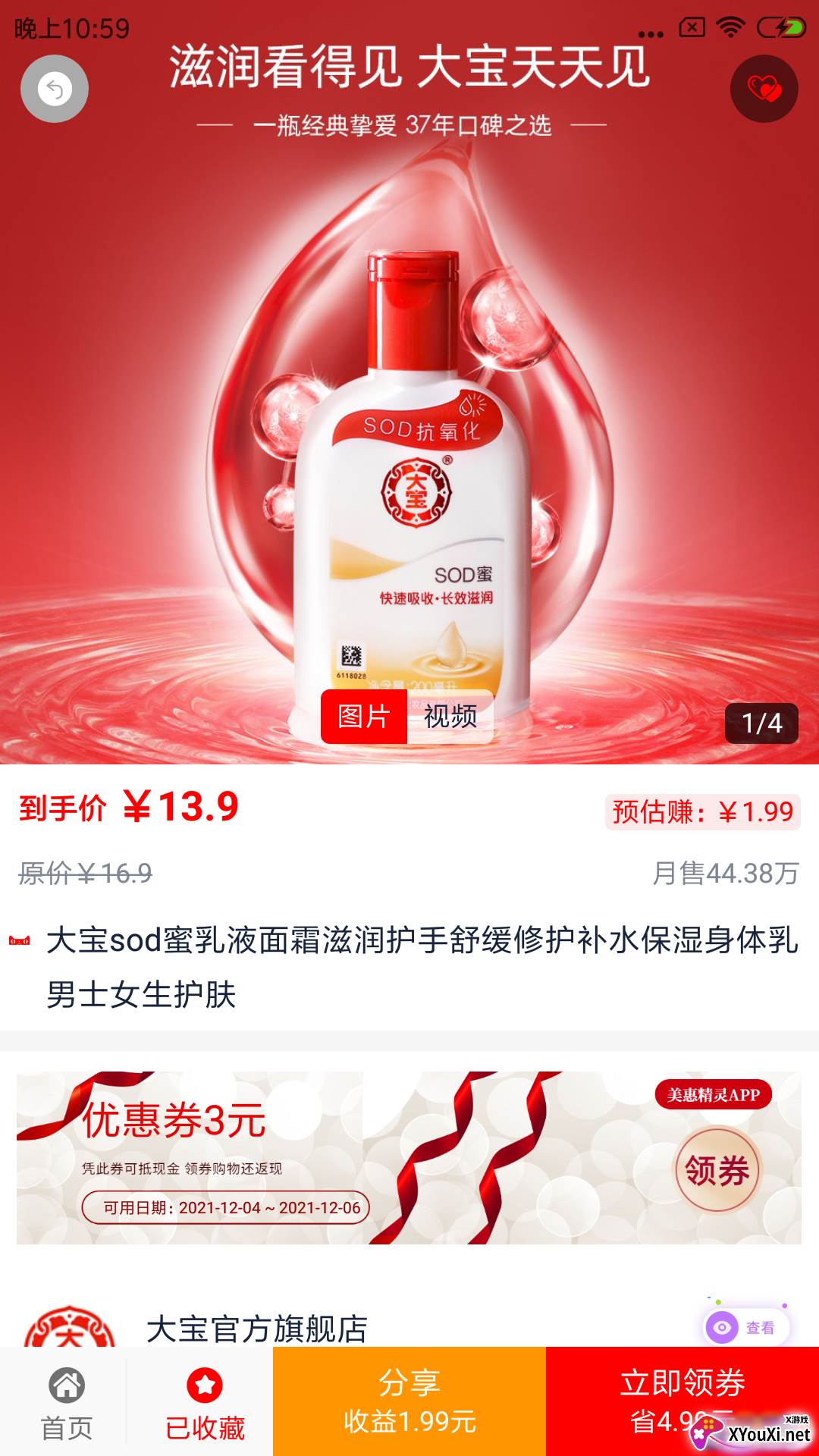This screenshot has width=819, height=1456.
Task: Go to 首页 home
Action: click(x=67, y=1403)
